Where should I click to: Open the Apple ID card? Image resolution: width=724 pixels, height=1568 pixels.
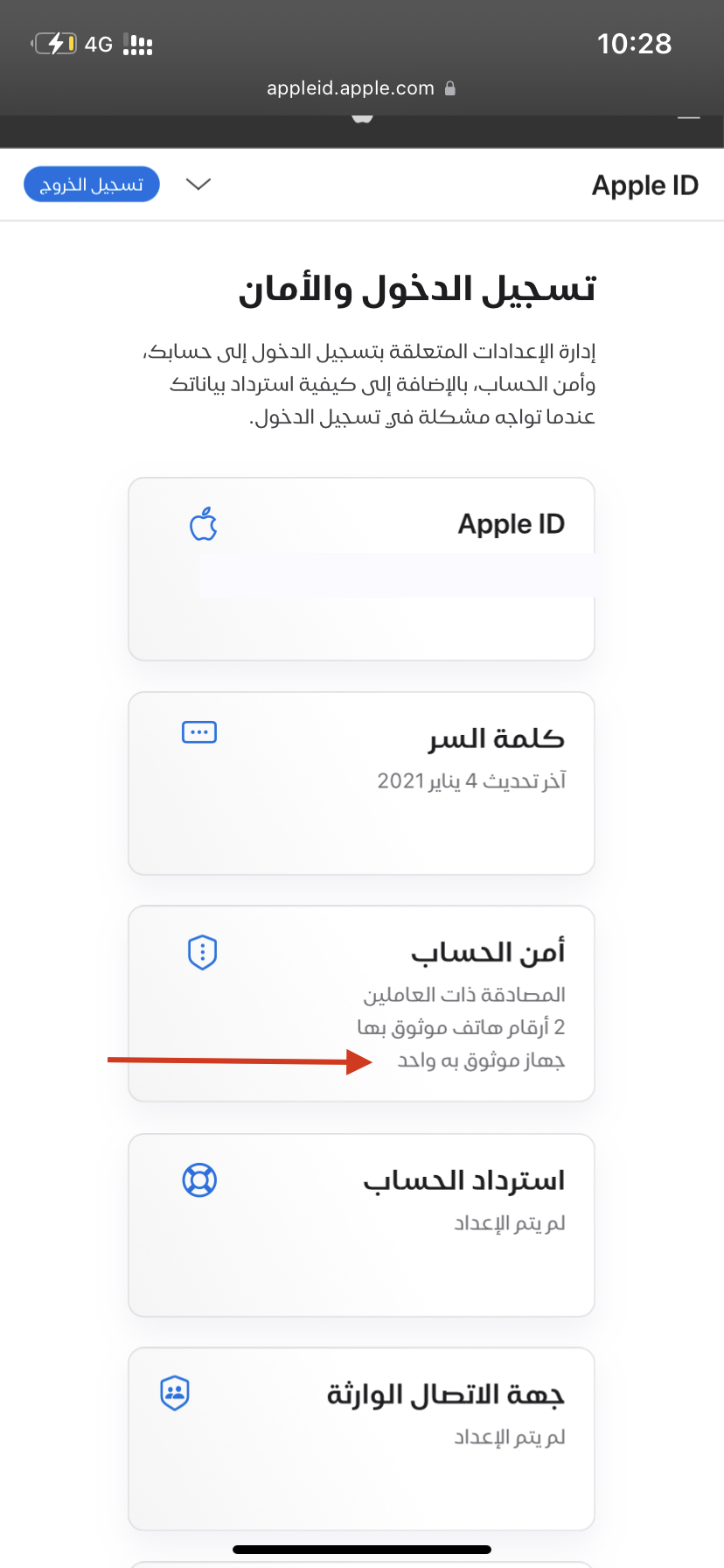point(361,569)
